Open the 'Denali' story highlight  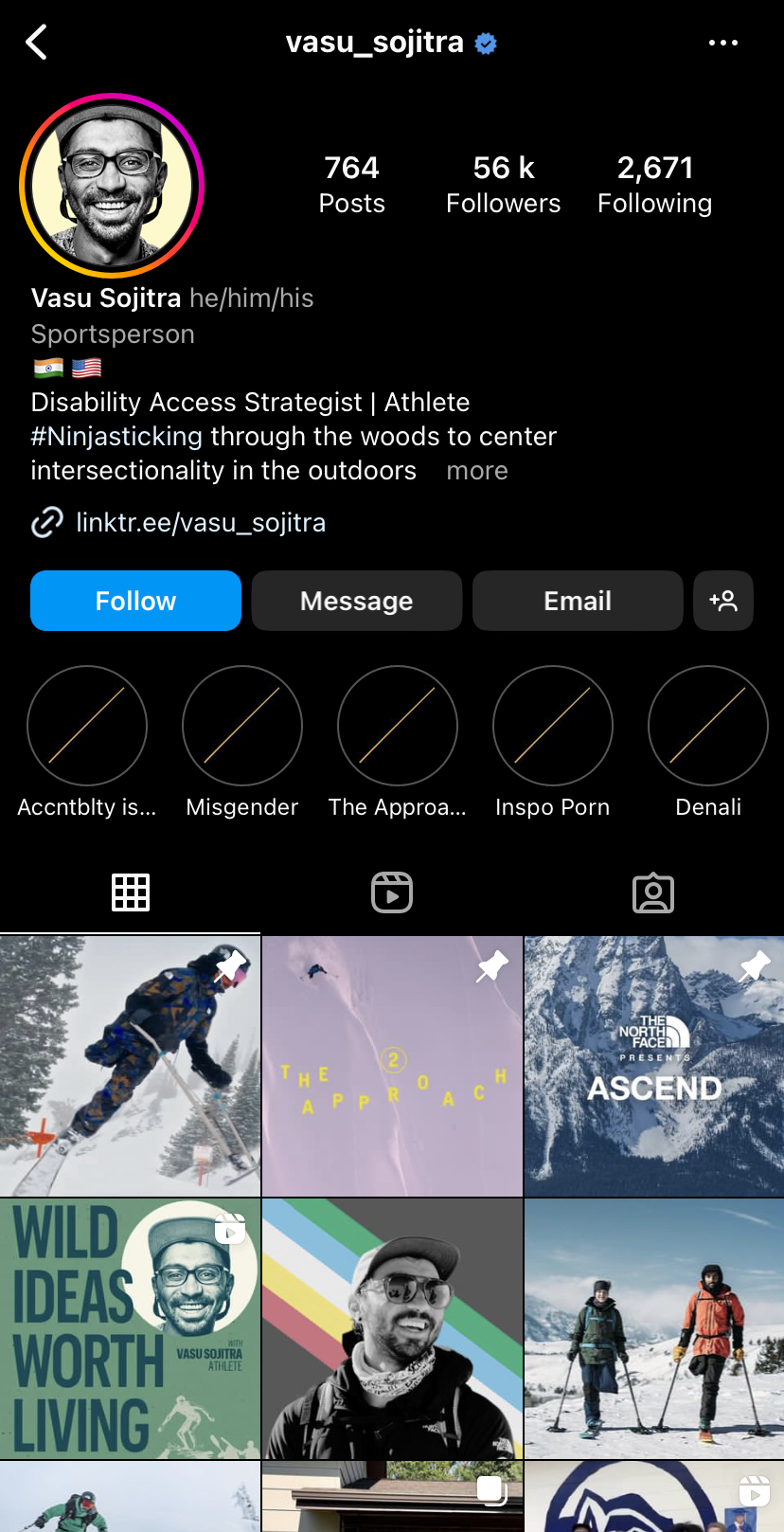(708, 742)
